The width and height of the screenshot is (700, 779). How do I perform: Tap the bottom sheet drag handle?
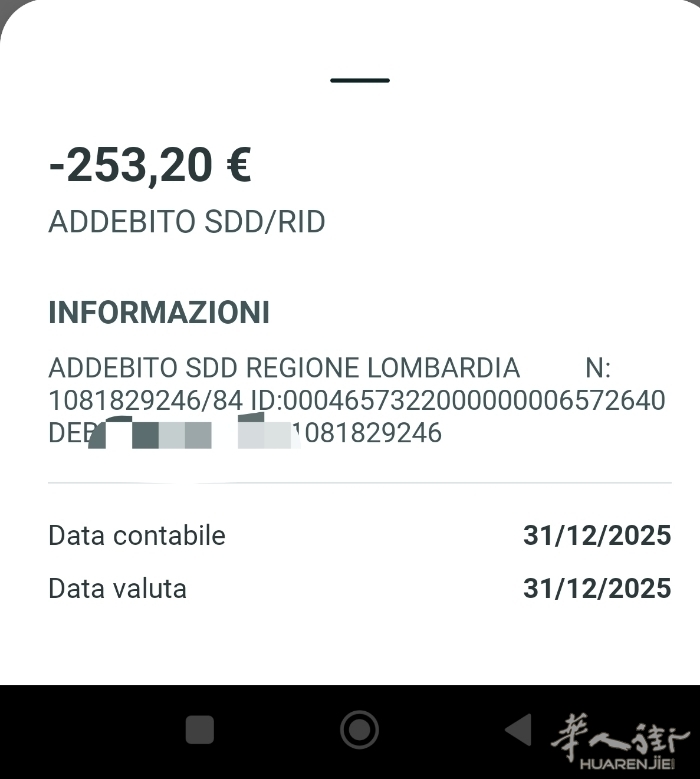click(359, 80)
